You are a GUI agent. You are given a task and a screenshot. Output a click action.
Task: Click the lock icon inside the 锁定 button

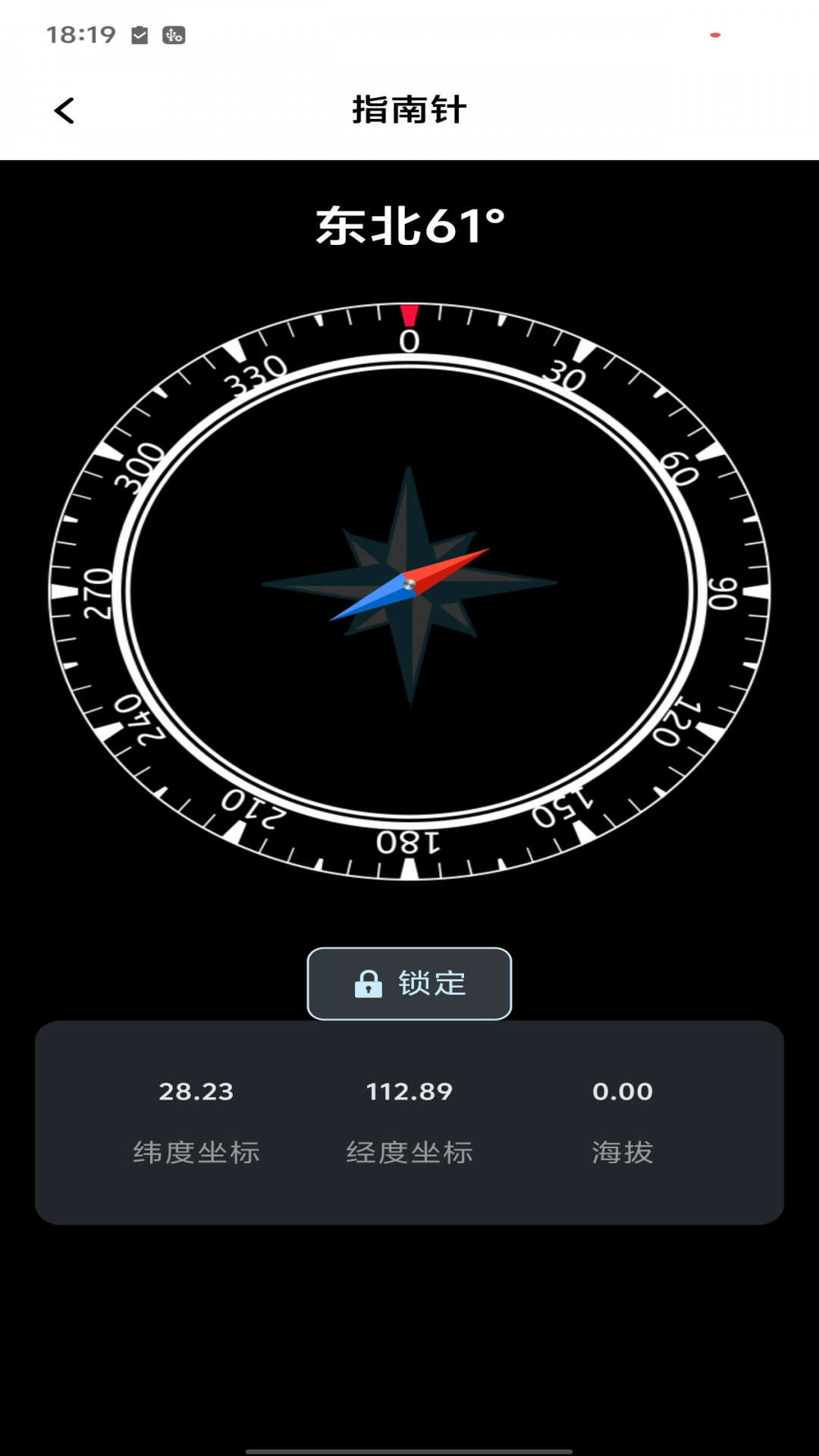click(x=367, y=984)
